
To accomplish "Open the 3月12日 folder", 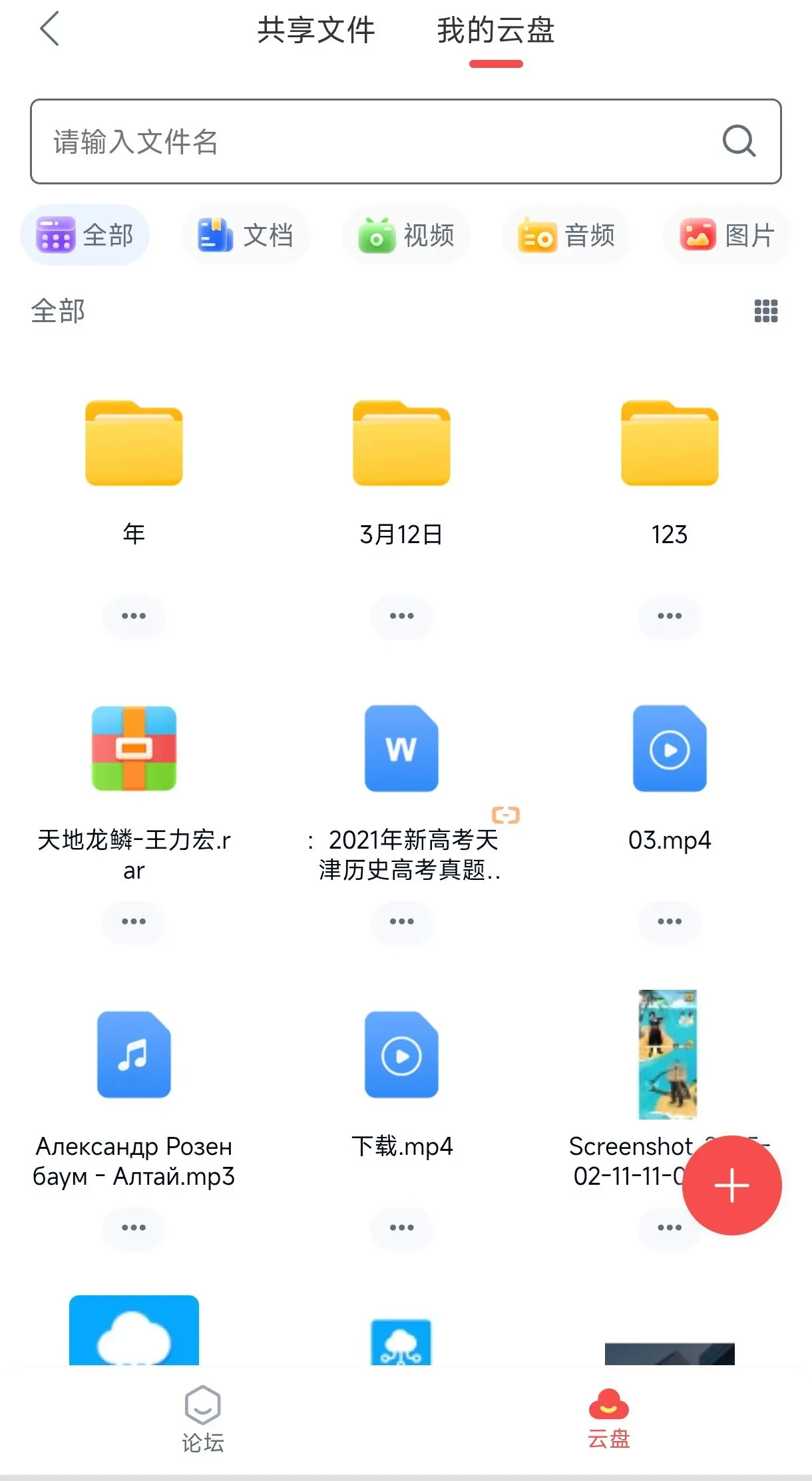I will [x=401, y=444].
